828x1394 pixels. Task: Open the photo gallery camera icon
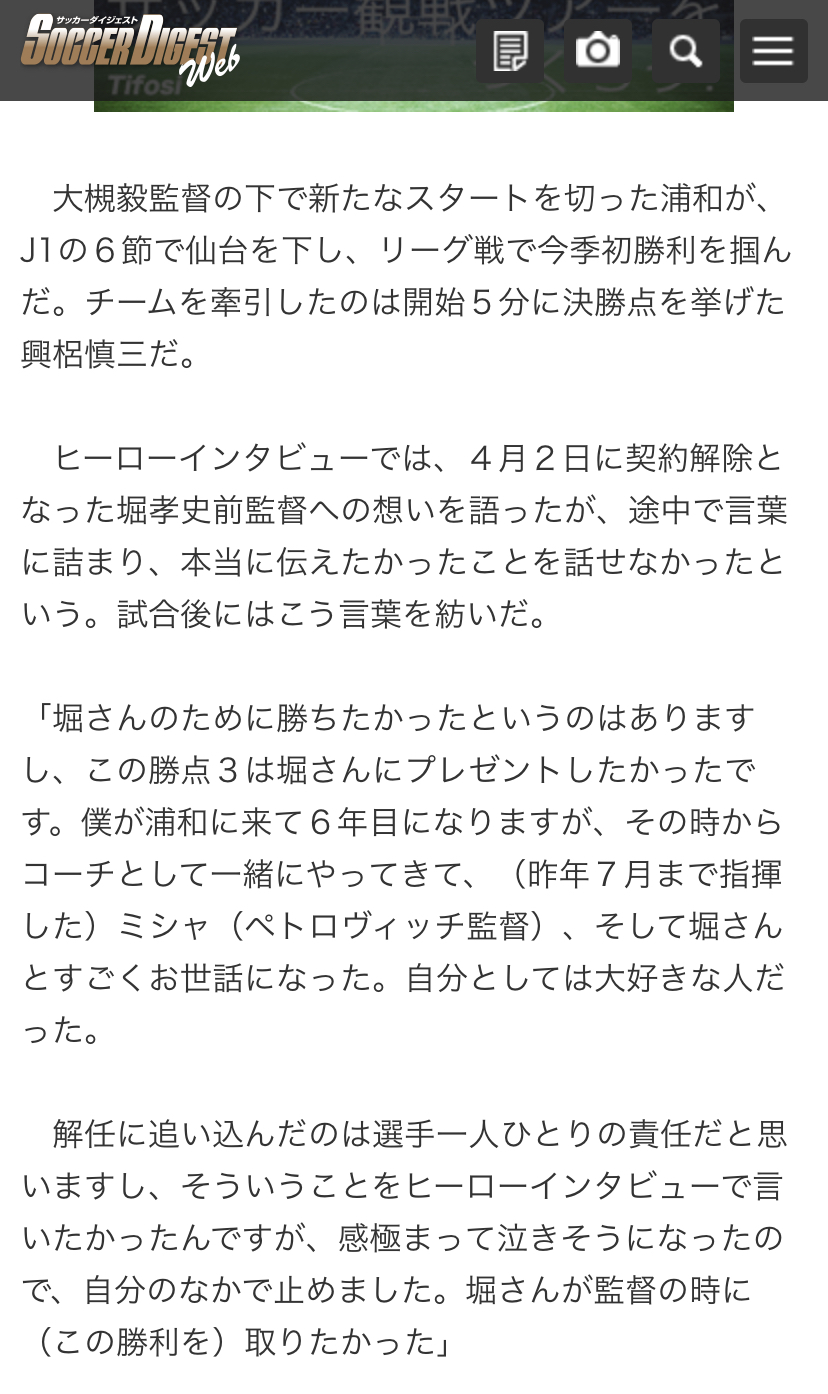(x=598, y=51)
